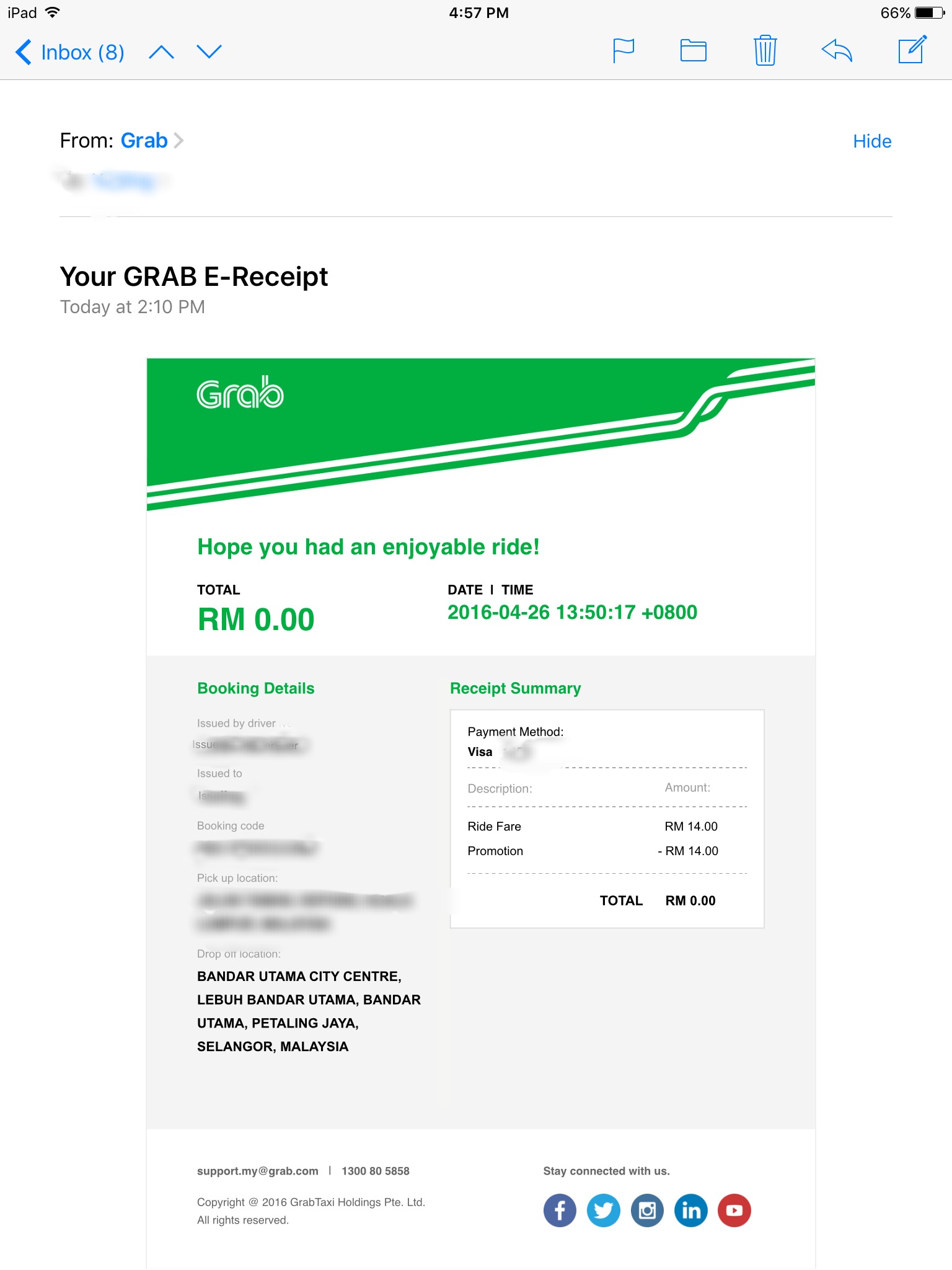The width and height of the screenshot is (952, 1270).
Task: Reply to this email
Action: [837, 51]
